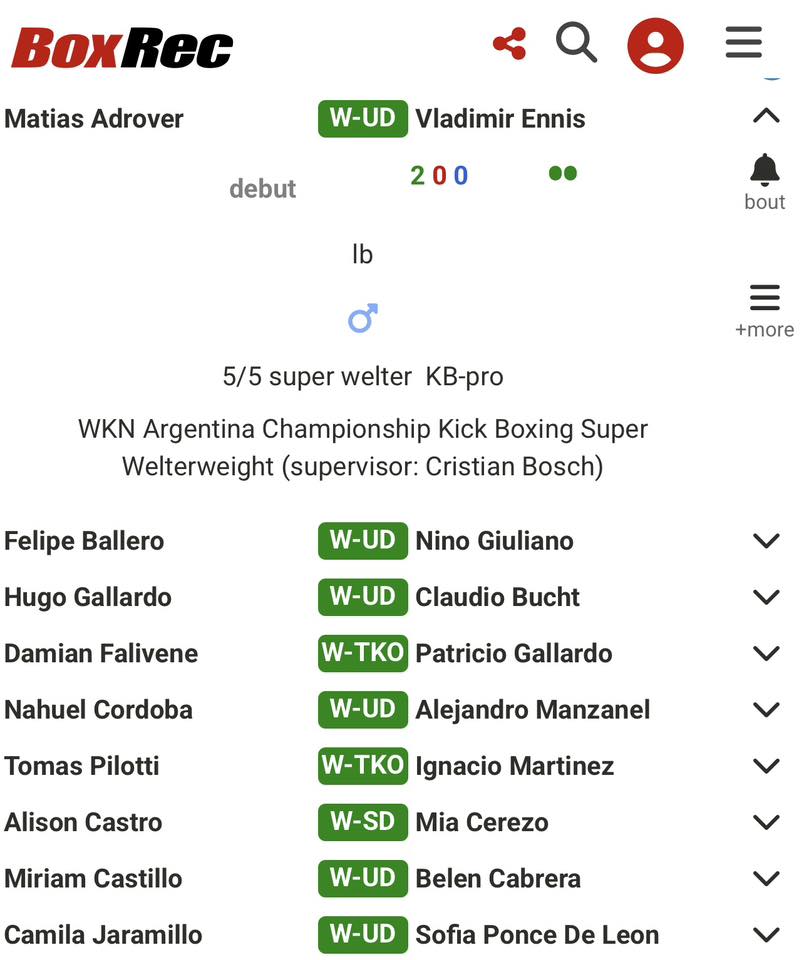Go to the BoxRec home logo
This screenshot has height=960, width=804.
[x=122, y=46]
